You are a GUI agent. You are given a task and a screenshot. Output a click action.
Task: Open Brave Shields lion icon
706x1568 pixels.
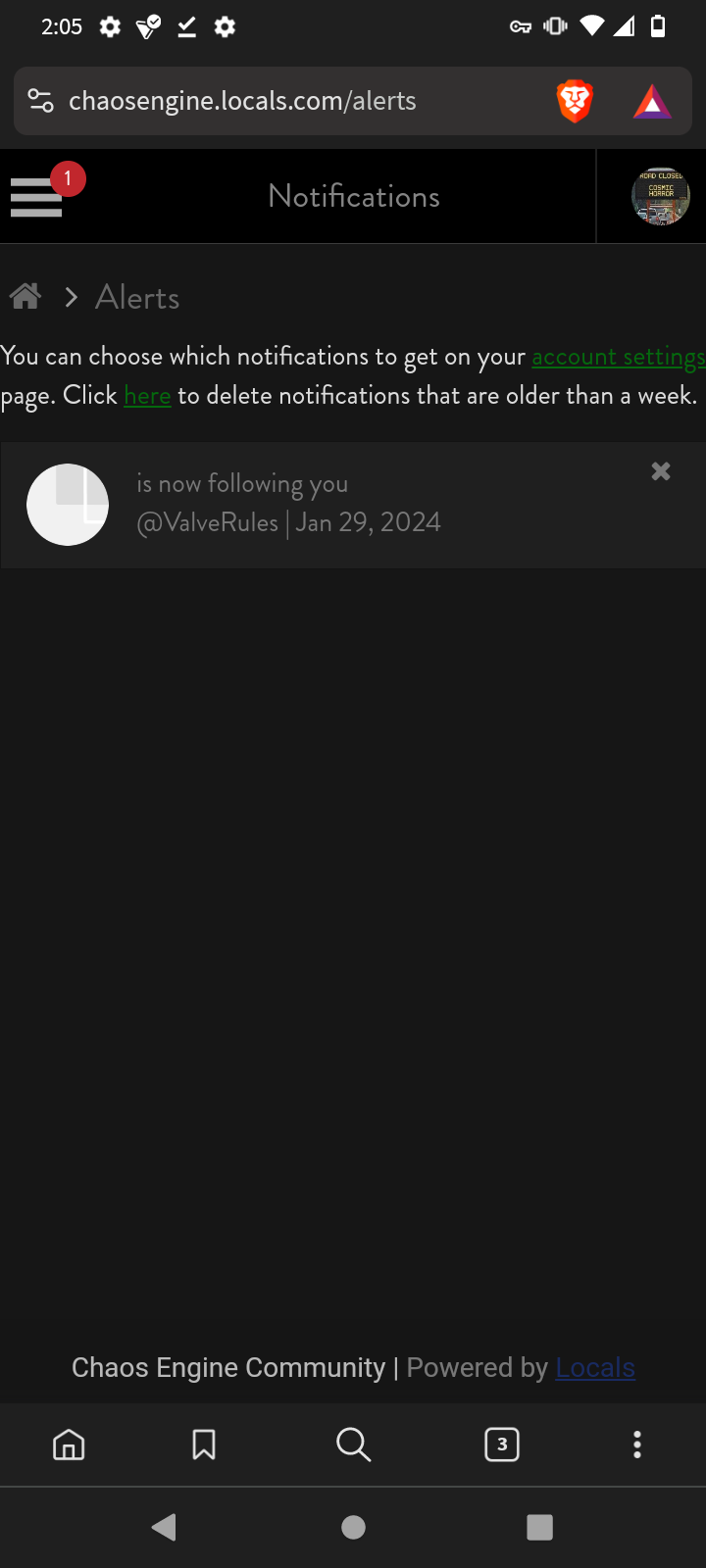pyautogui.click(x=575, y=101)
